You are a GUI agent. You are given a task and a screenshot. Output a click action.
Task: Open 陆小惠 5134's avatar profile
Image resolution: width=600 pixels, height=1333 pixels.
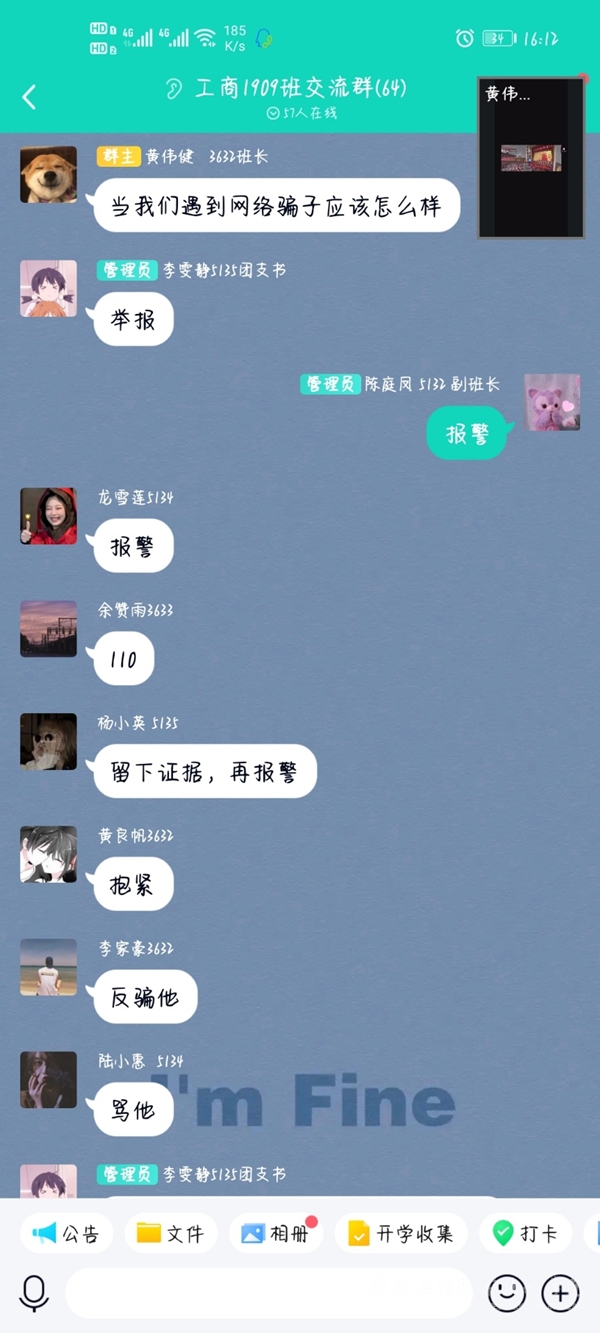pos(48,1080)
